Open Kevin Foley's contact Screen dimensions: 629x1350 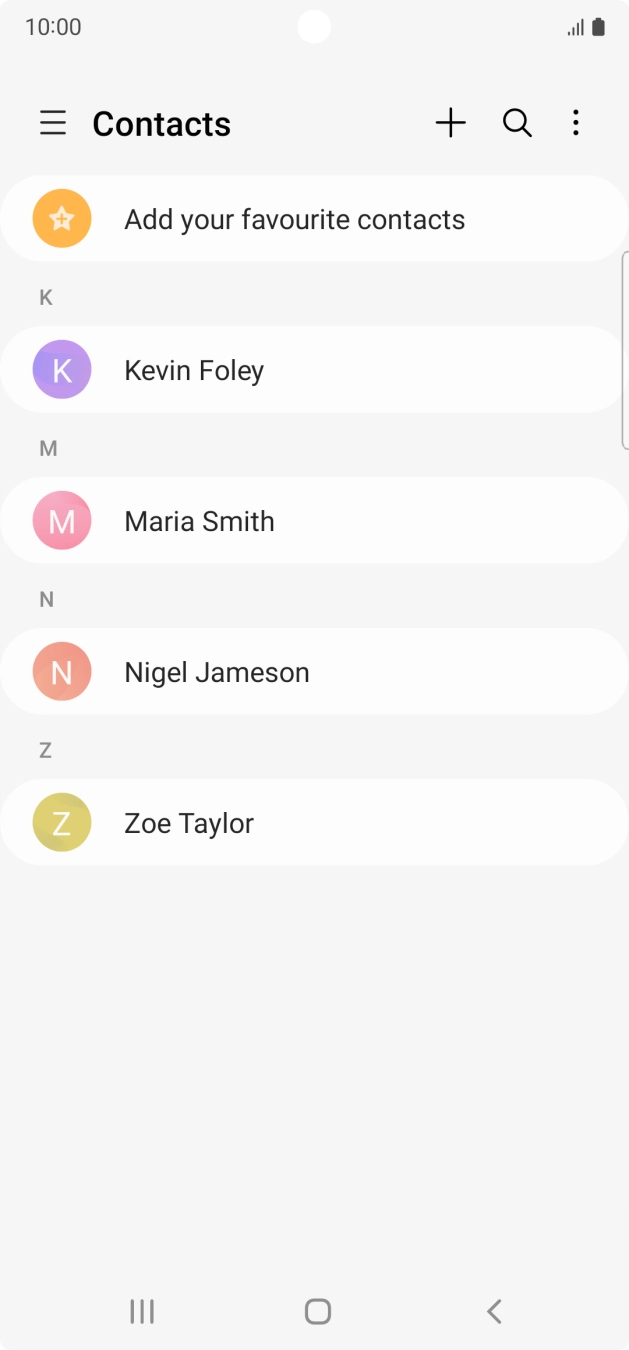point(314,370)
